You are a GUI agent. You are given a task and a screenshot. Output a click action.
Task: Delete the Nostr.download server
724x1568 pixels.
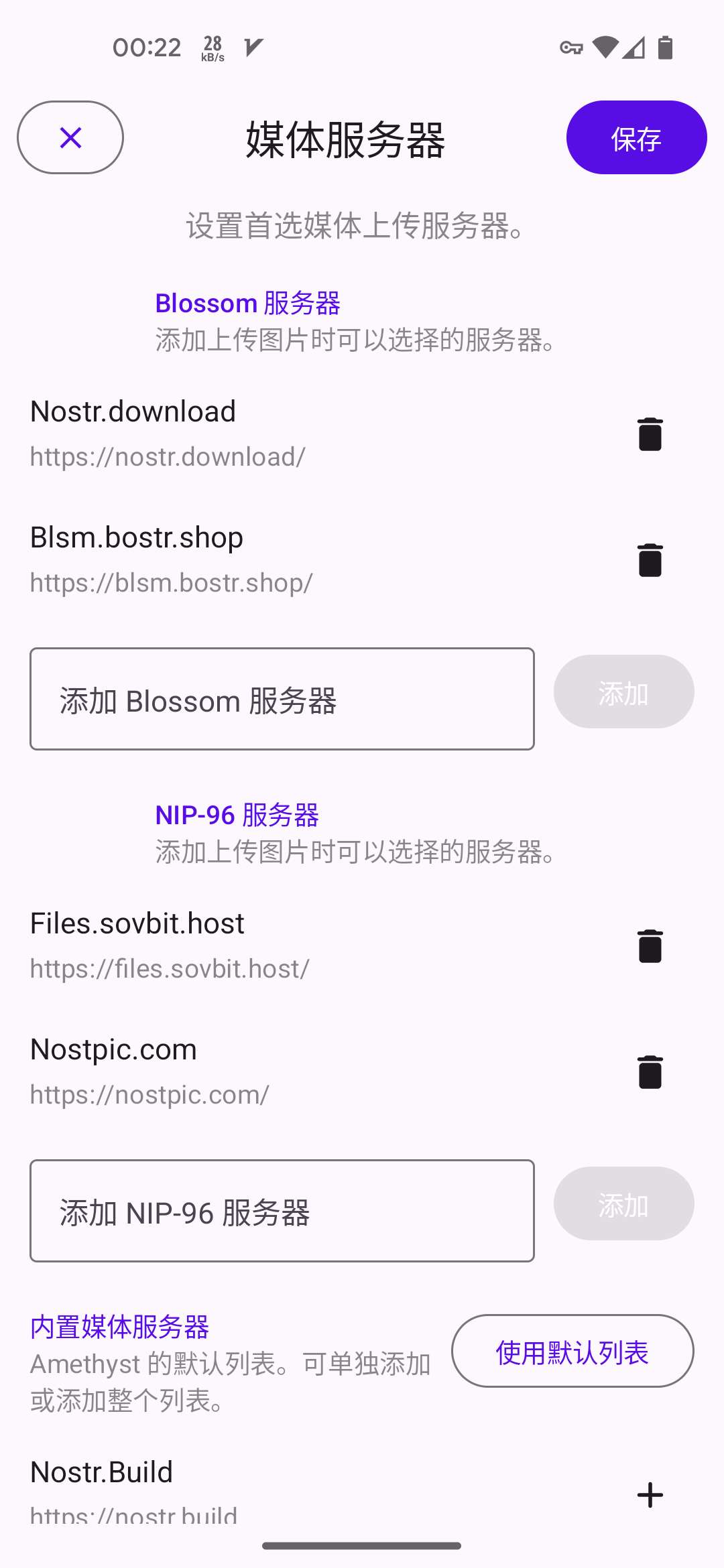[650, 434]
